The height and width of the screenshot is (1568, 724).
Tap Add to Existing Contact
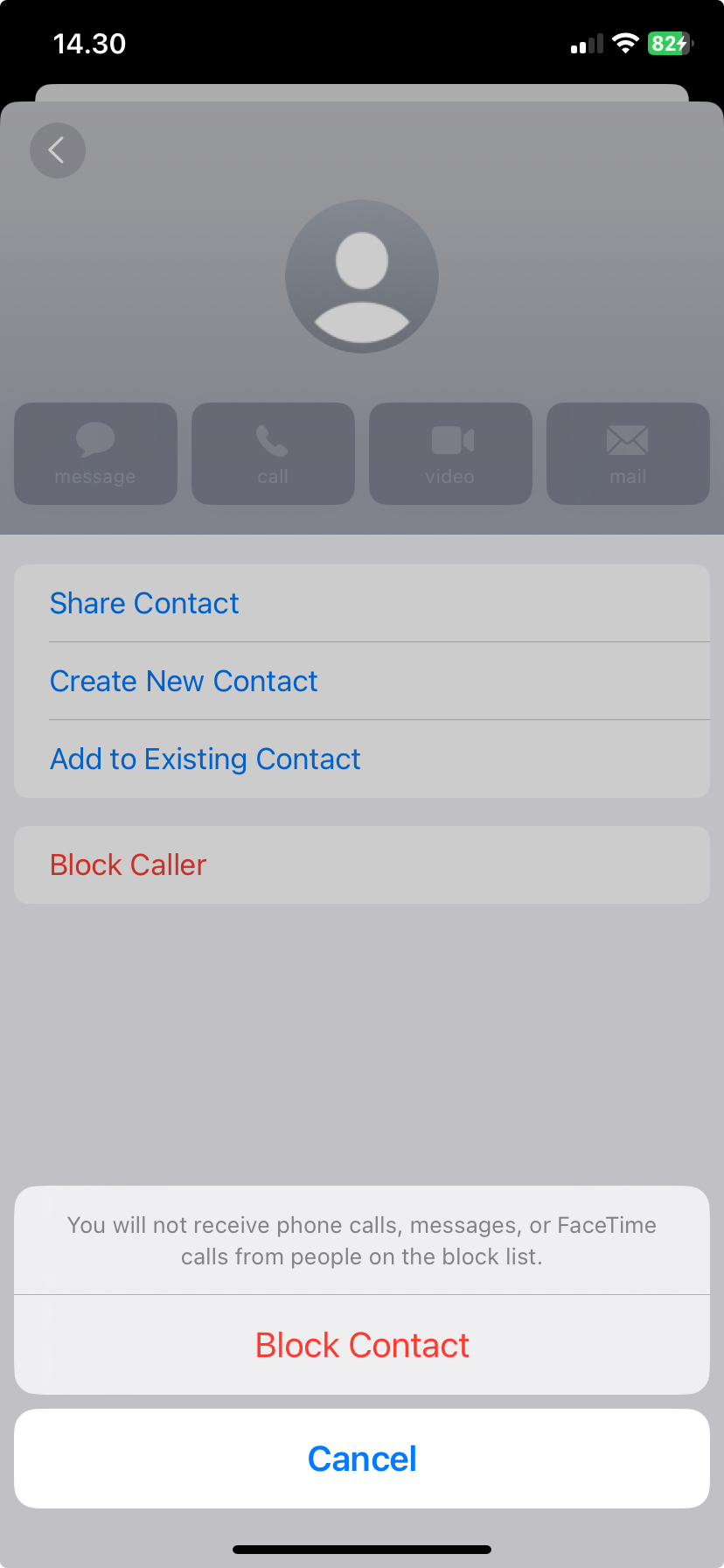click(x=205, y=759)
